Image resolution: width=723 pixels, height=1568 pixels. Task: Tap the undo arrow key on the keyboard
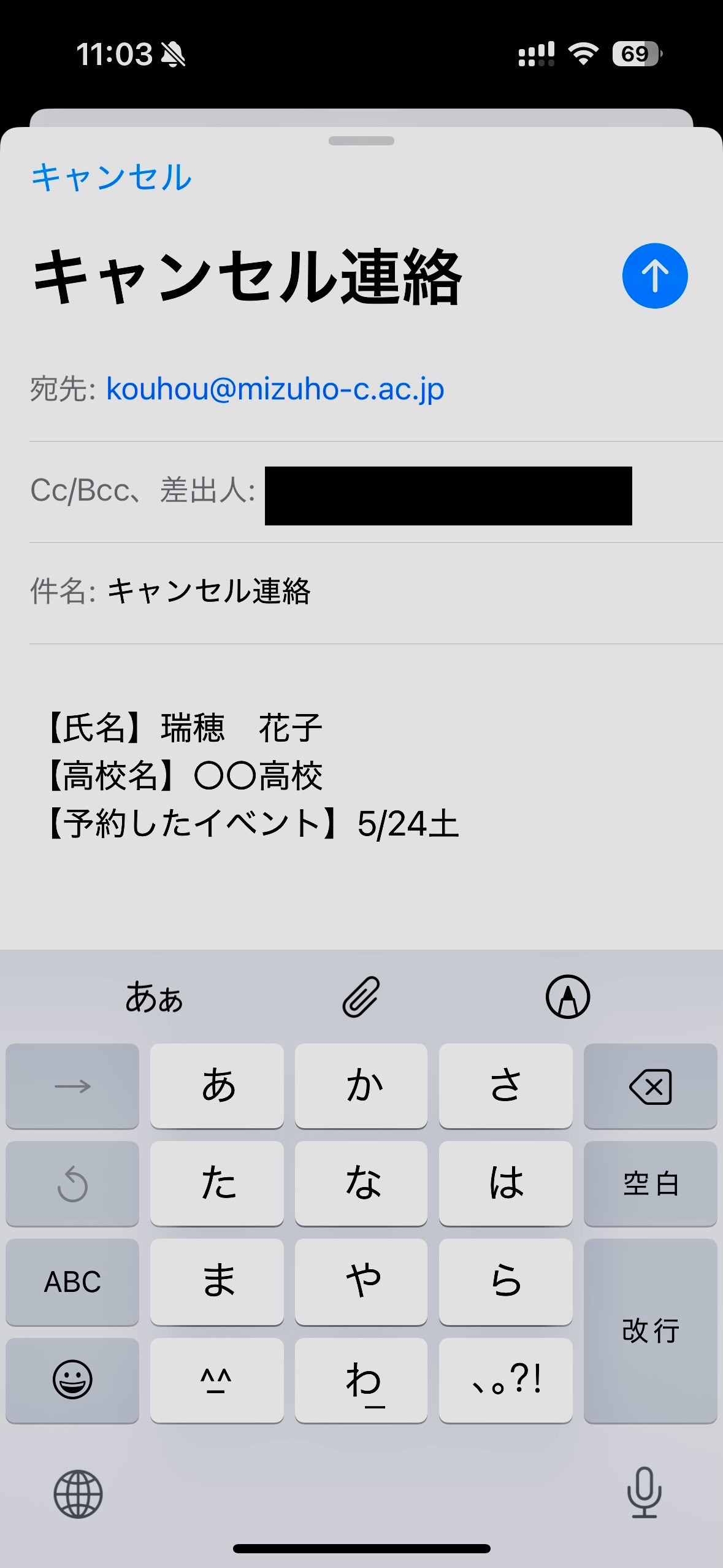pyautogui.click(x=72, y=1184)
